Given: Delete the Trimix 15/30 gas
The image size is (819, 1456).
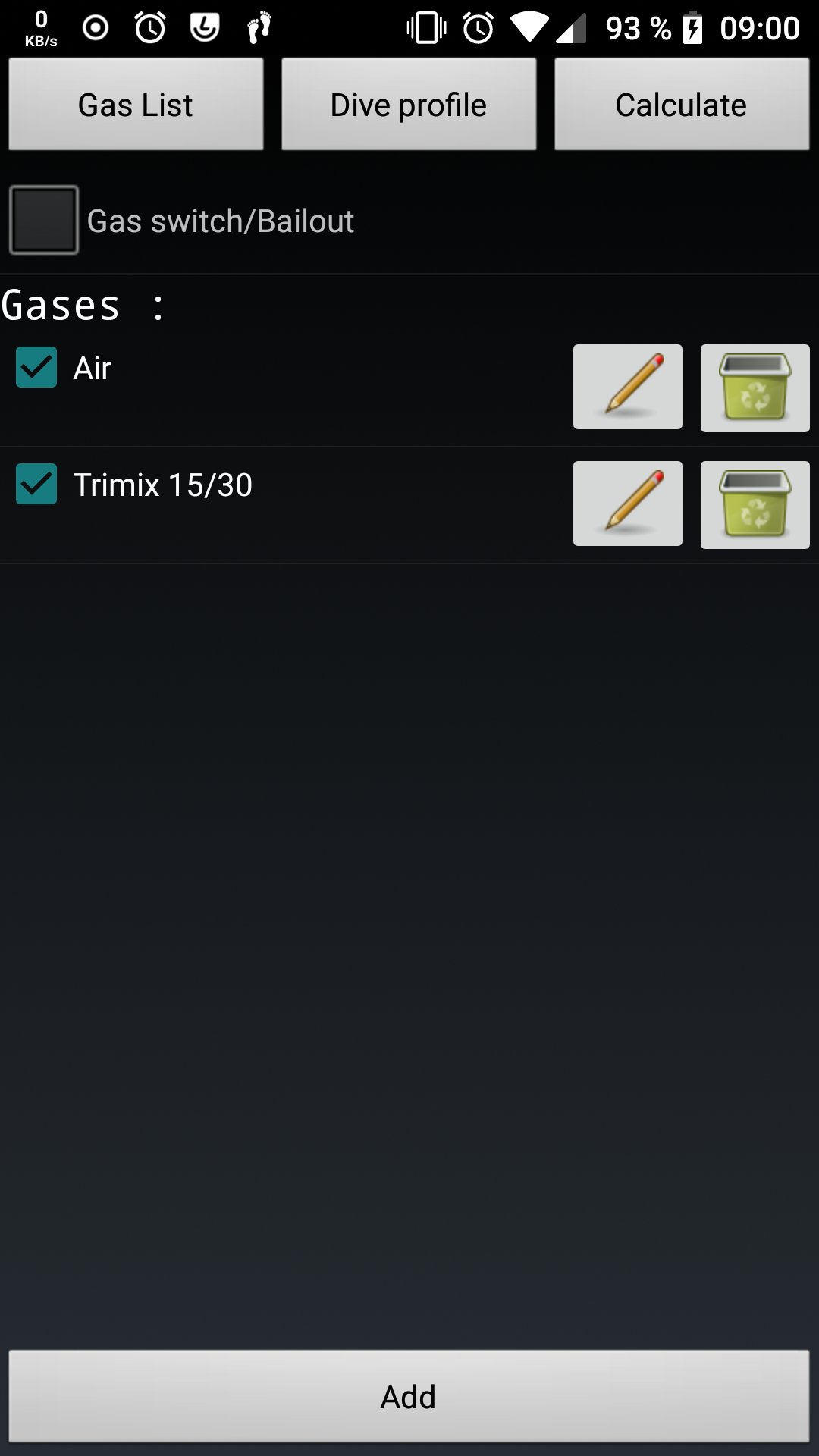Looking at the screenshot, I should pyautogui.click(x=755, y=504).
